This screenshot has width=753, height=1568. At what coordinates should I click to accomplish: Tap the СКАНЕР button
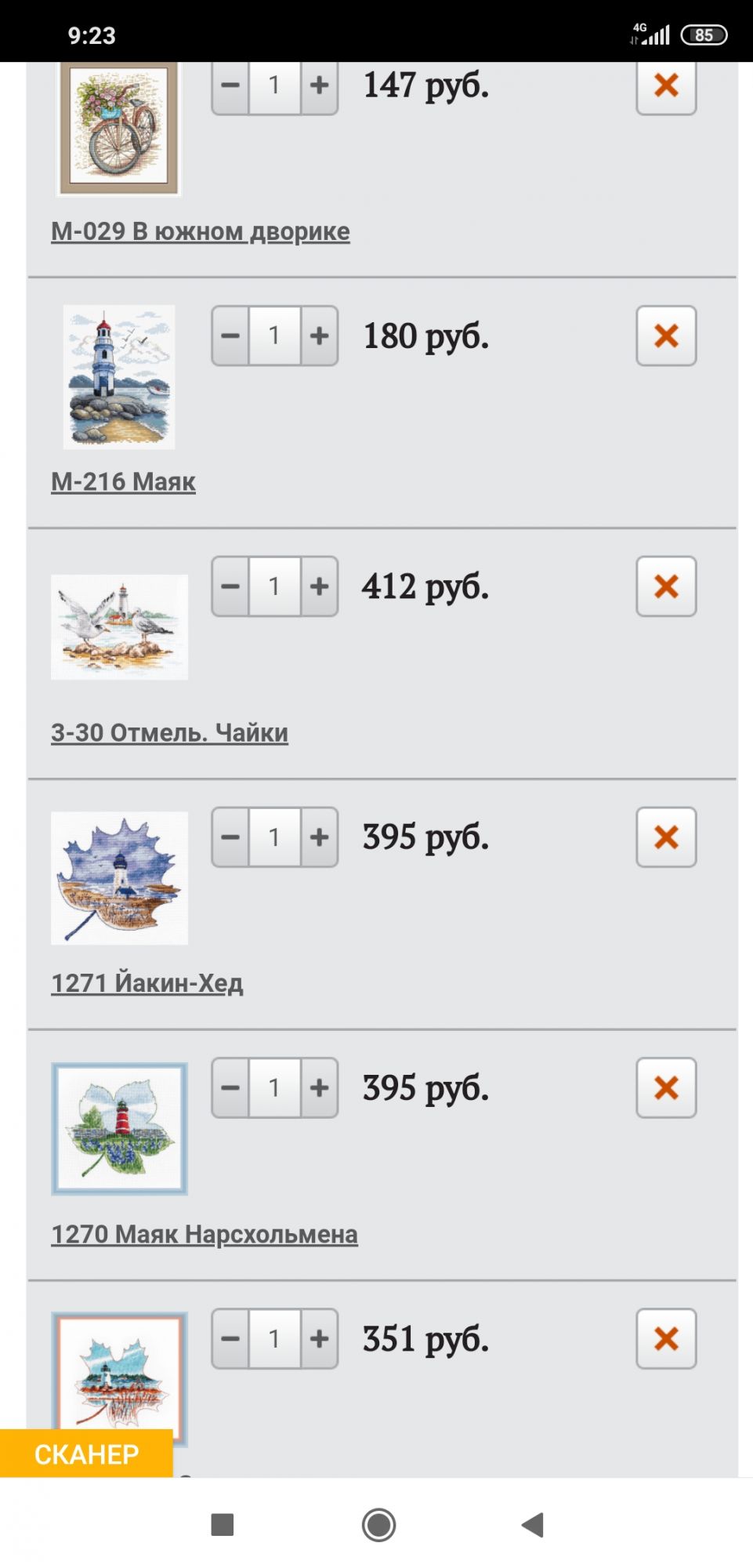click(x=86, y=1454)
